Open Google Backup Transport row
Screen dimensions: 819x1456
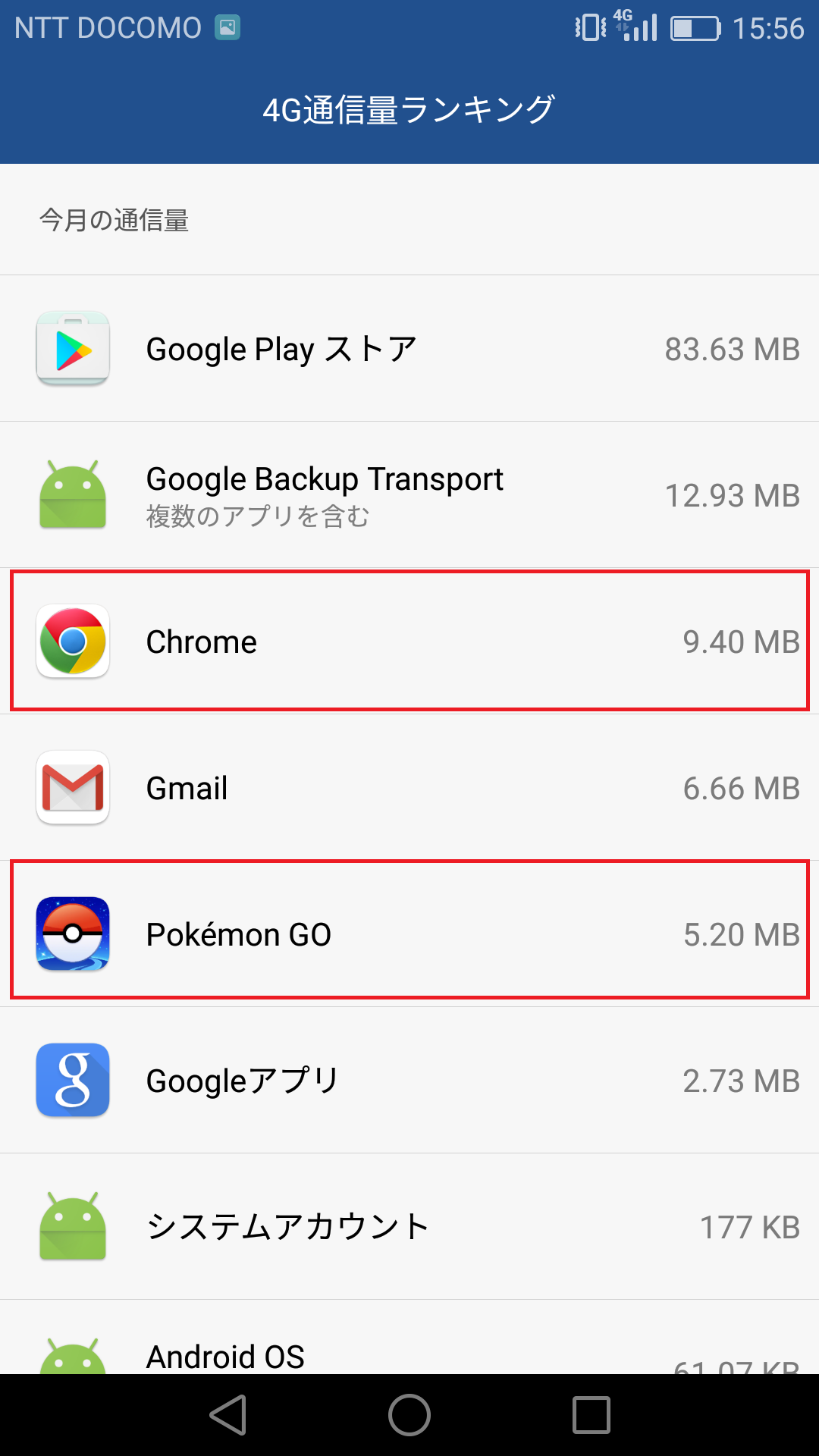[x=409, y=495]
